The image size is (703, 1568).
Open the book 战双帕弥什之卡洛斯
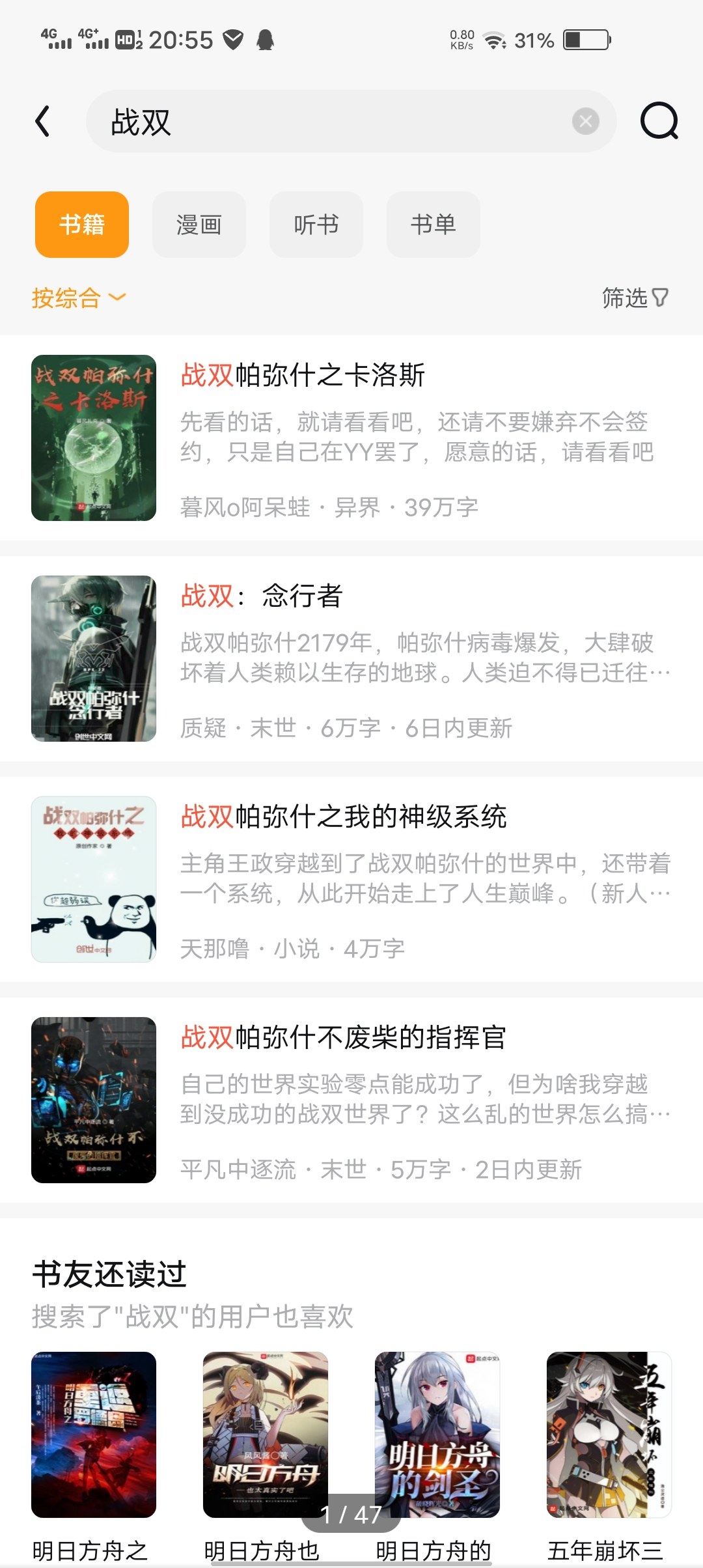pyautogui.click(x=351, y=438)
